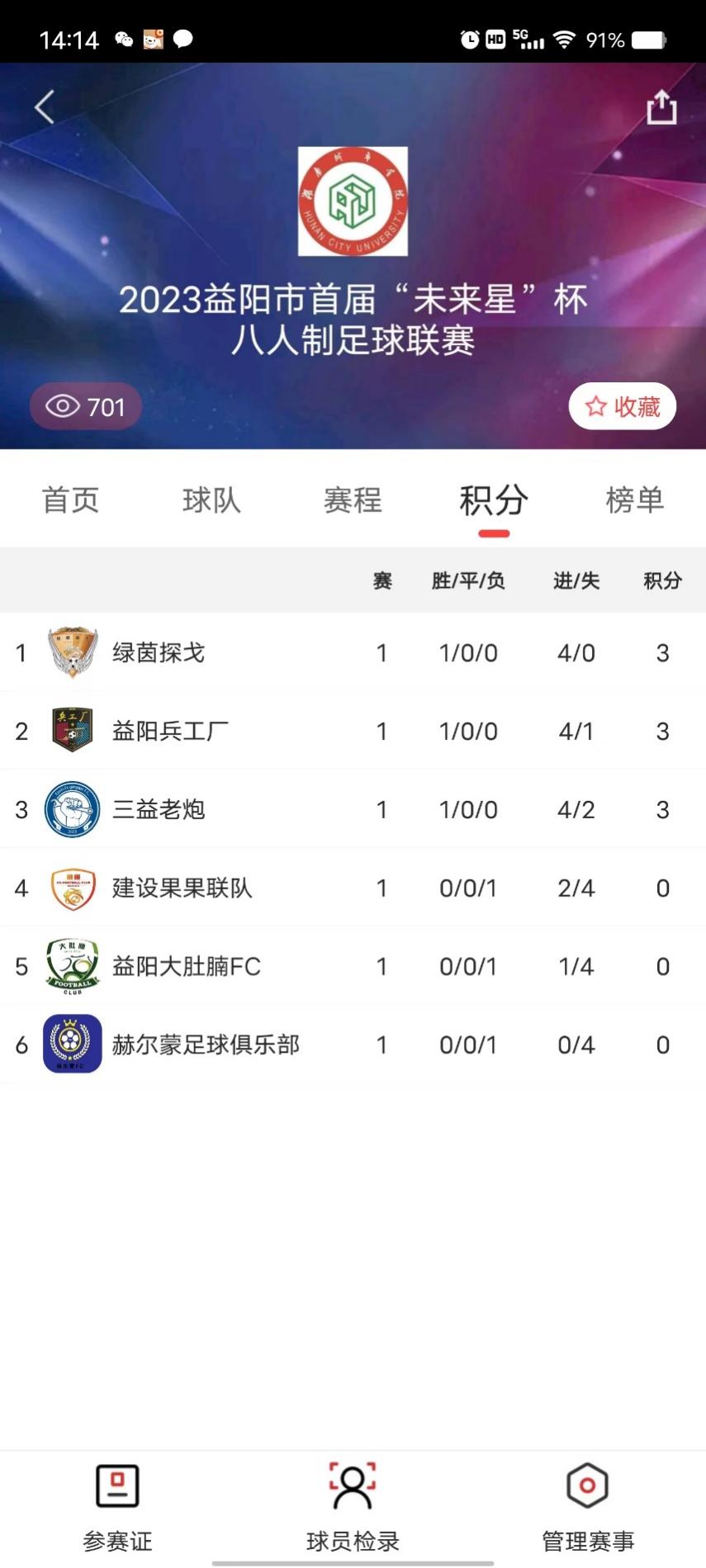Go back using the top-left arrow
Viewport: 706px width, 1568px height.
pos(45,107)
